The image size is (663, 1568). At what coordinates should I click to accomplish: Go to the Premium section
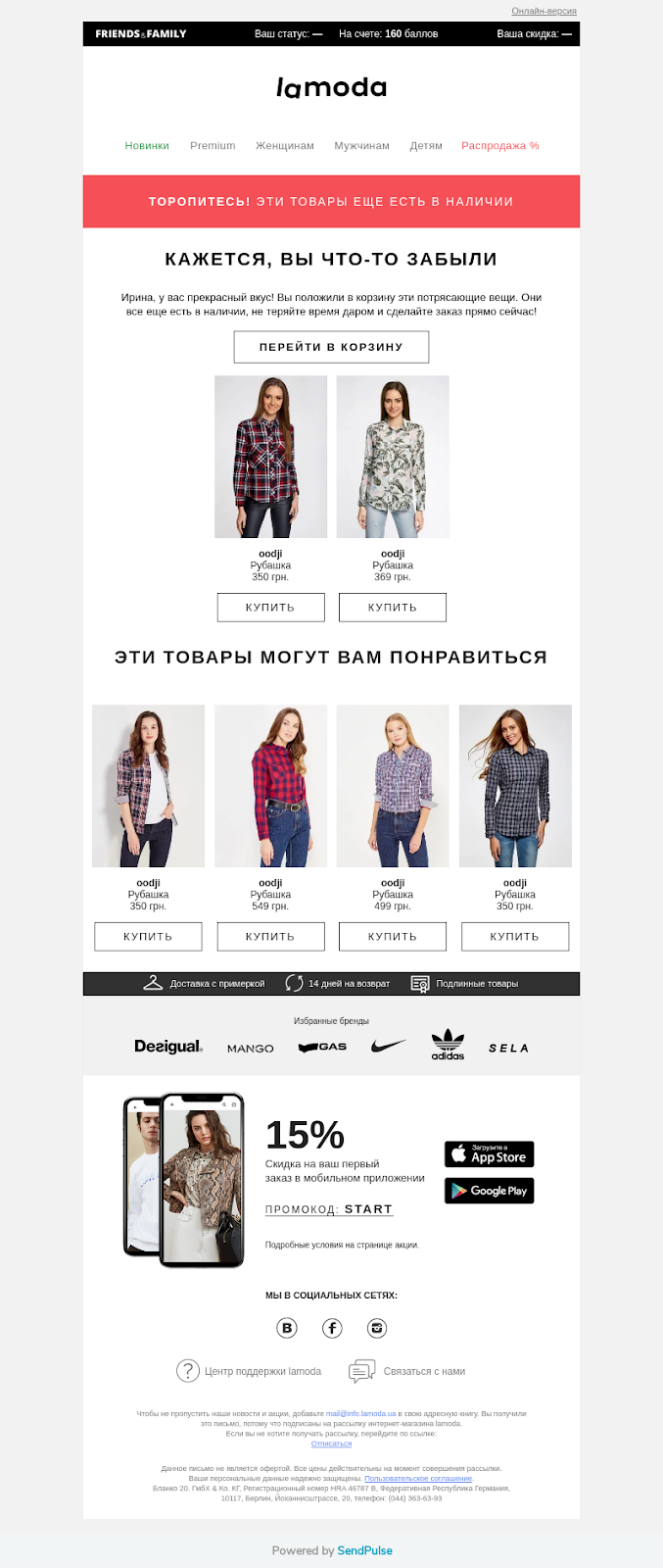213,146
